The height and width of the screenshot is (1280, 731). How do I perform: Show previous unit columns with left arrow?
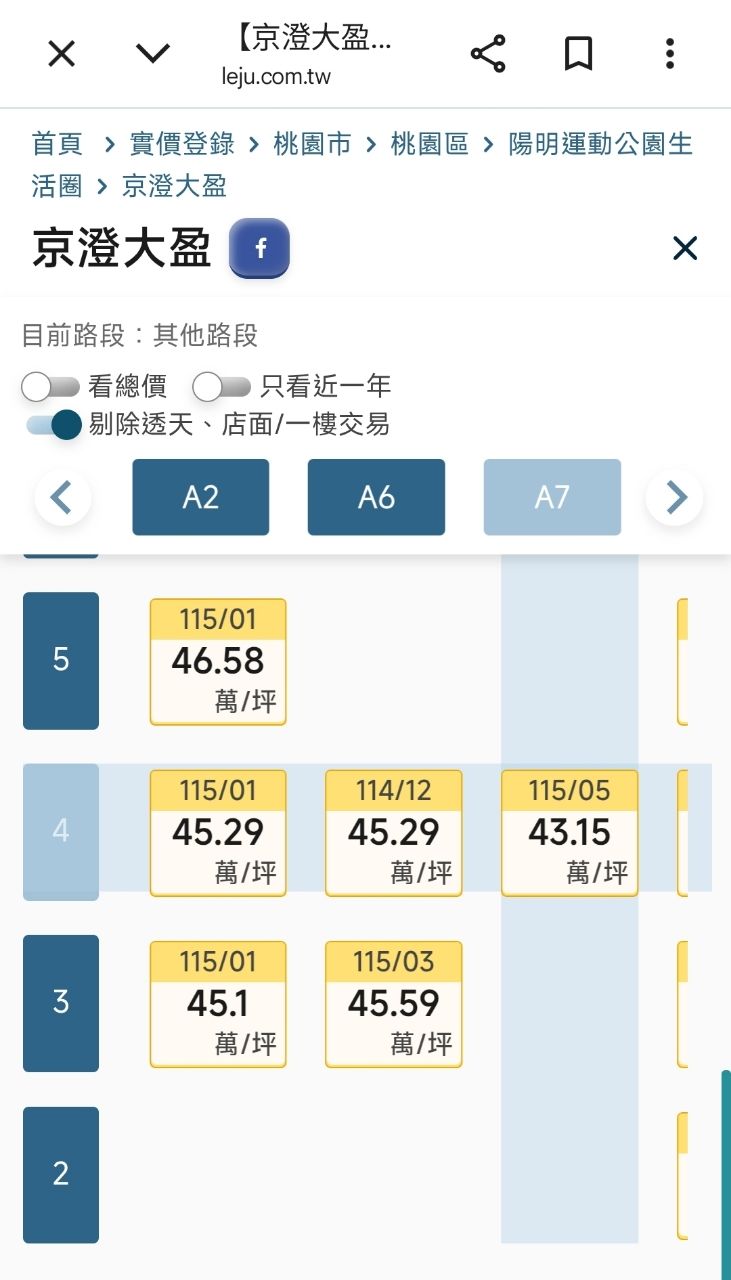(62, 497)
